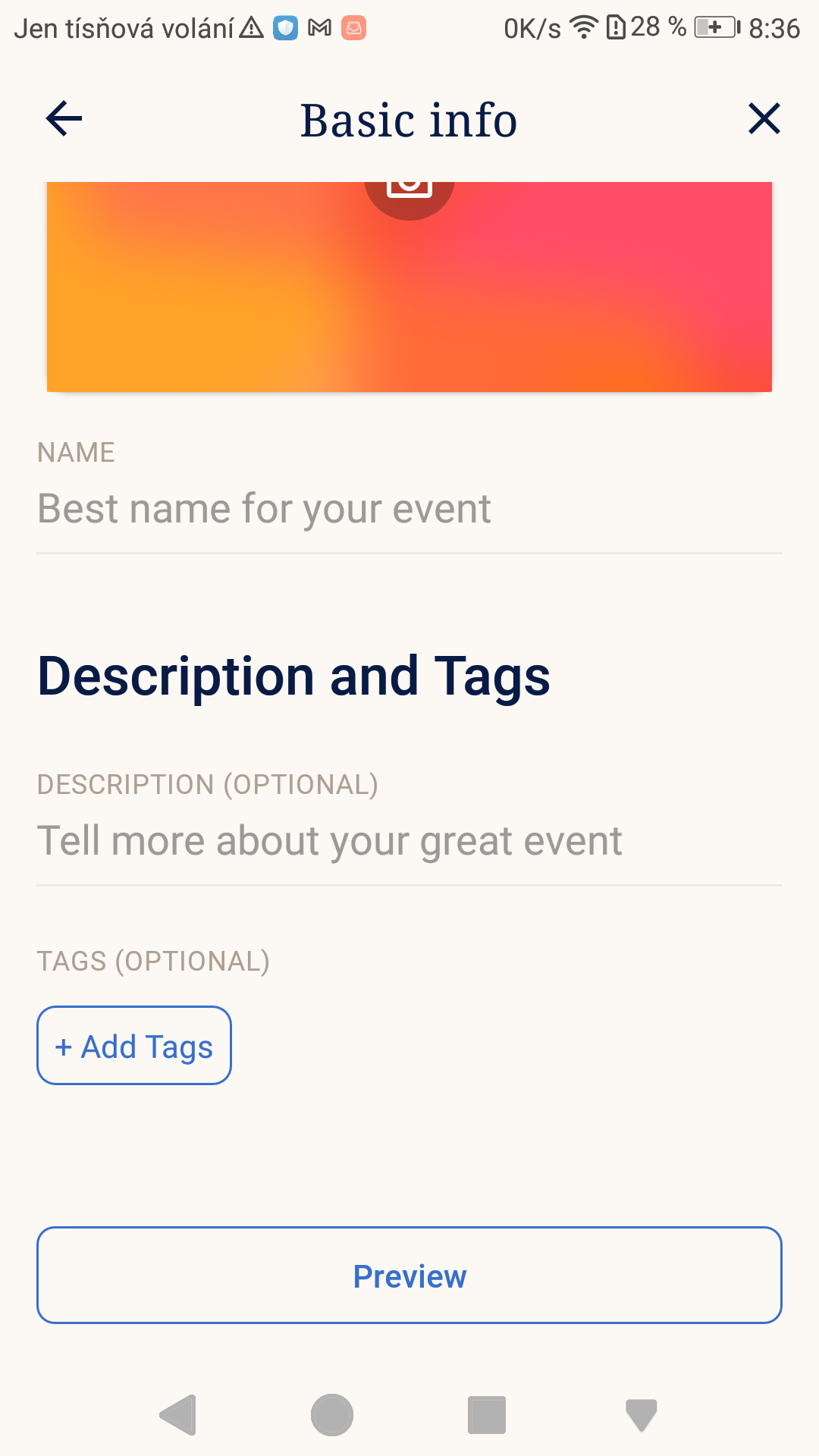This screenshot has height=1456, width=819.
Task: Open the event Preview
Action: coord(409,1276)
